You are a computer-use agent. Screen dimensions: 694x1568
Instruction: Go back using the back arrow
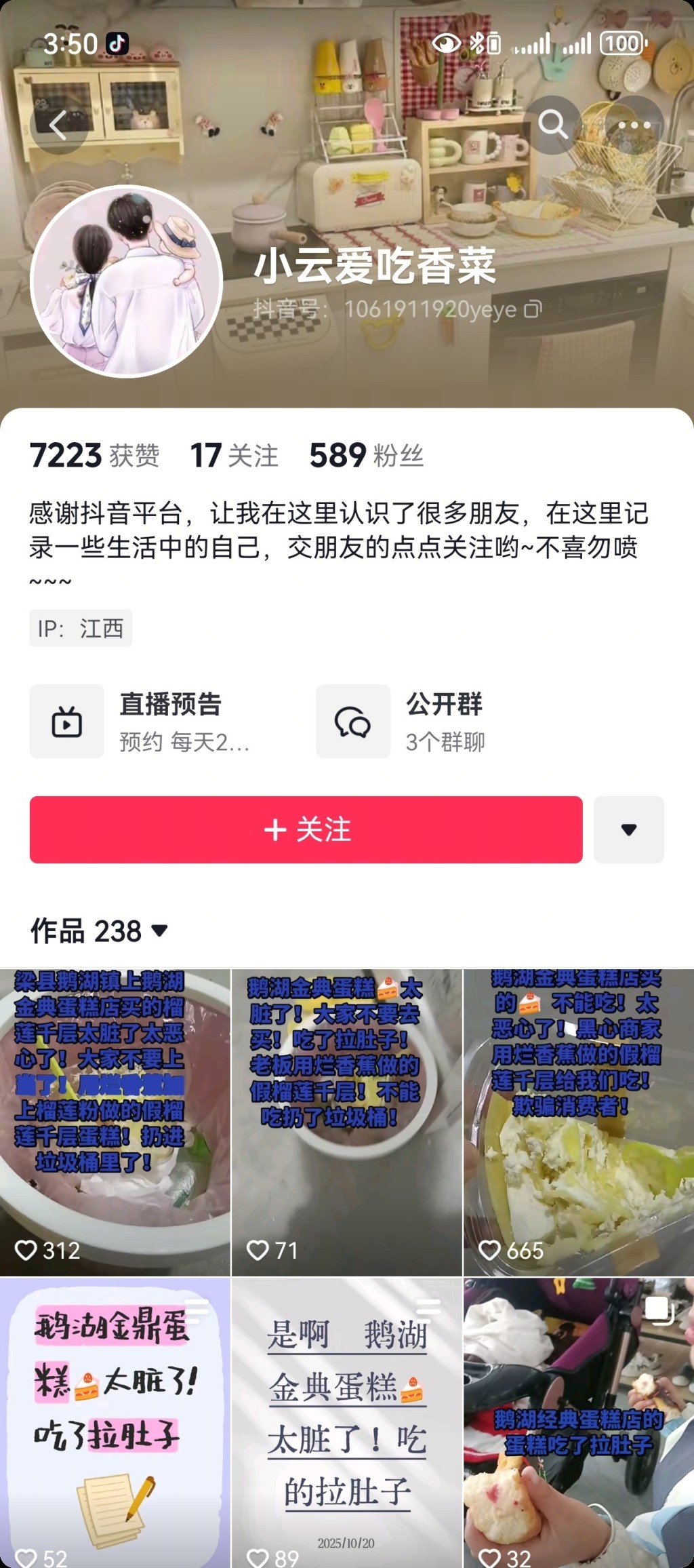[x=58, y=125]
